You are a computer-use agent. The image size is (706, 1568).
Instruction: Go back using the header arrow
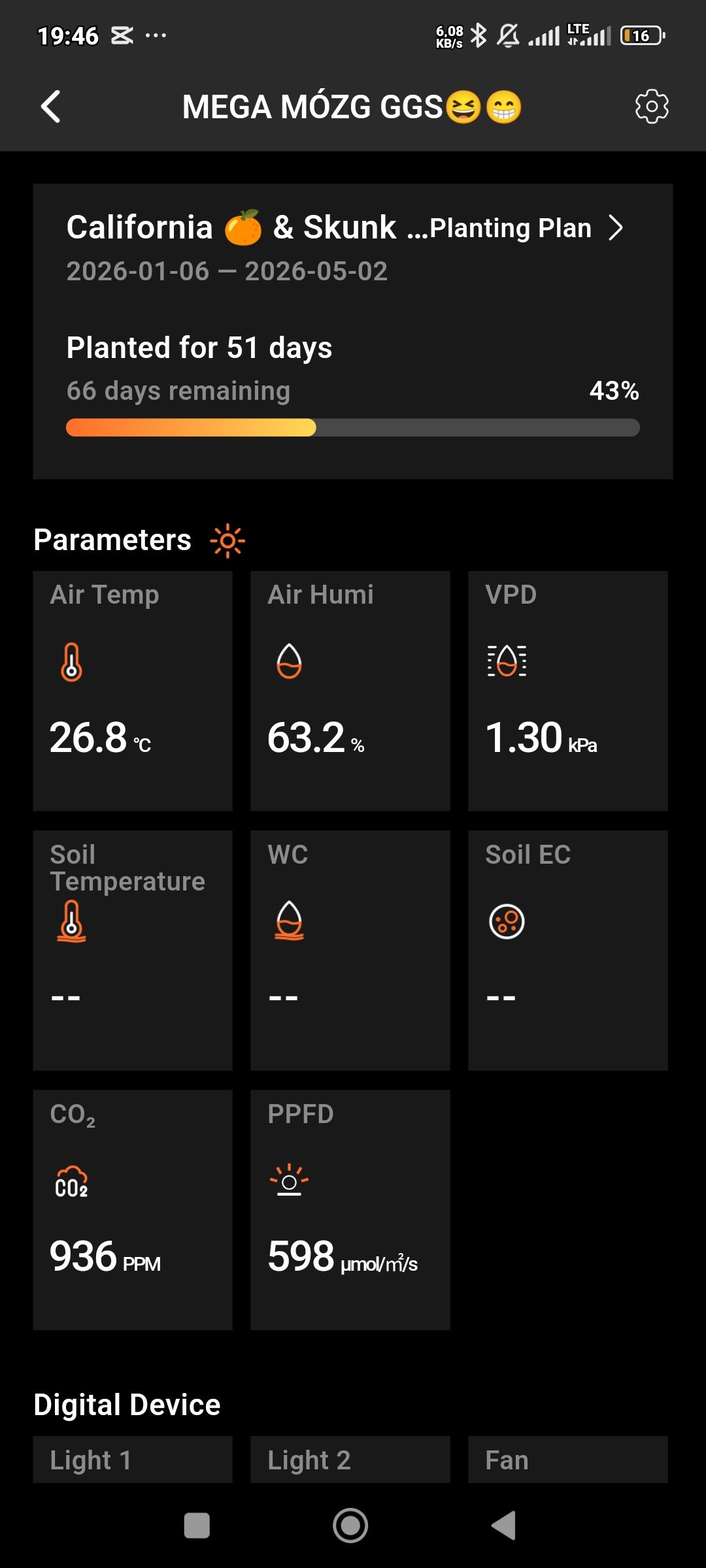(51, 106)
